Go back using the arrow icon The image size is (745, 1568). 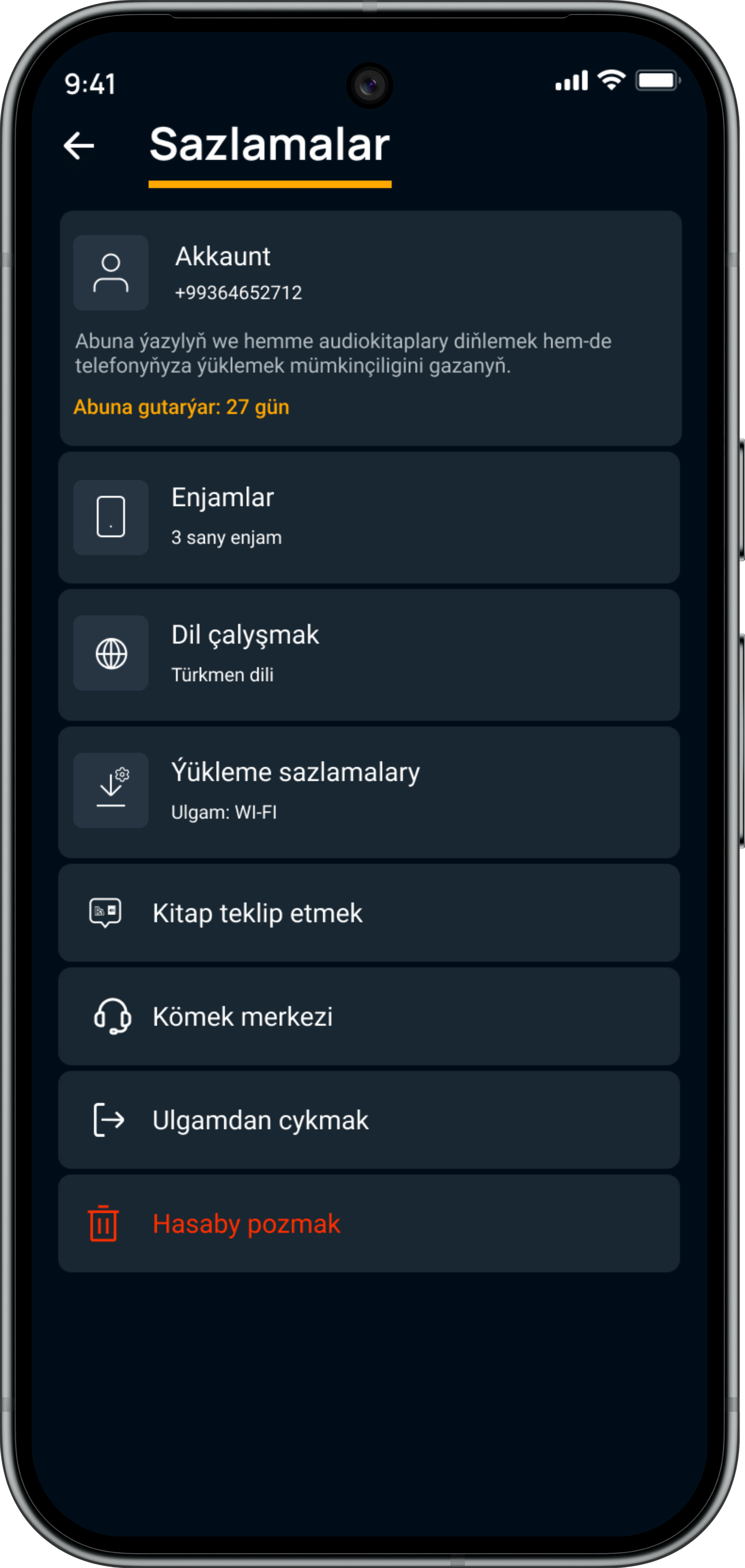pos(79,146)
